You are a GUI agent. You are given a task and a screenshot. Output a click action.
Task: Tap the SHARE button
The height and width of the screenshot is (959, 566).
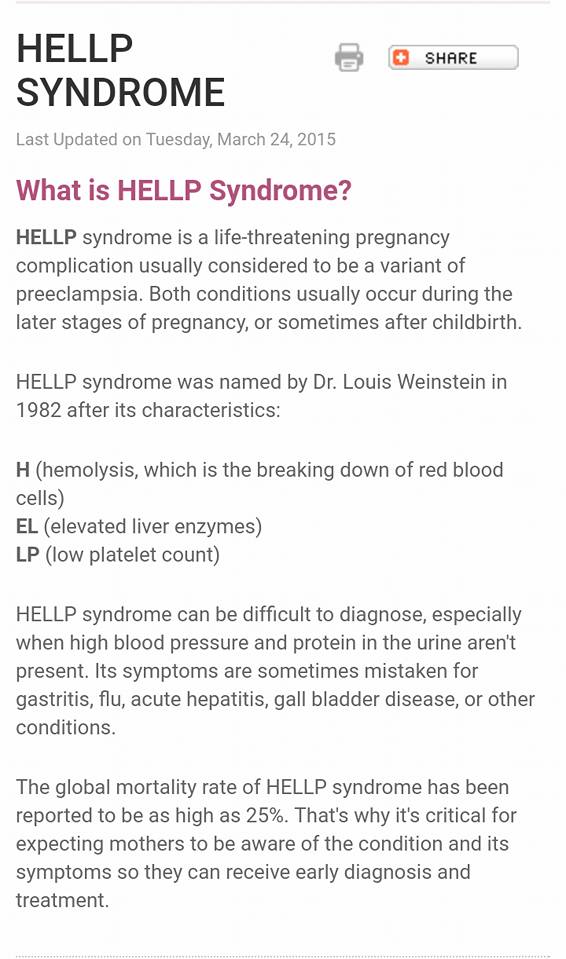453,57
